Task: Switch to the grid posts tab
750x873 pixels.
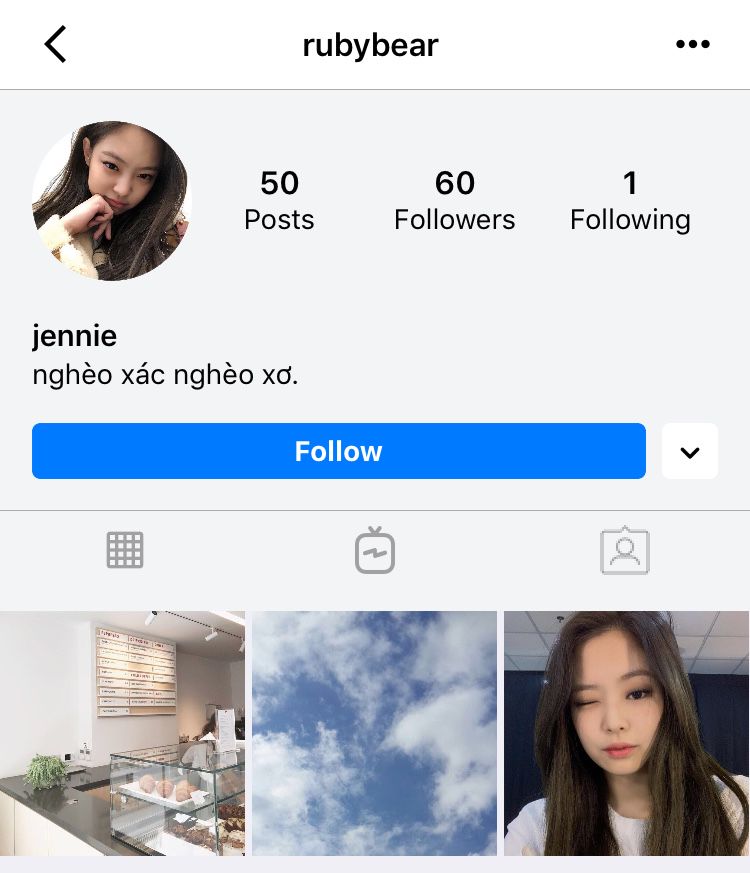Action: point(125,550)
